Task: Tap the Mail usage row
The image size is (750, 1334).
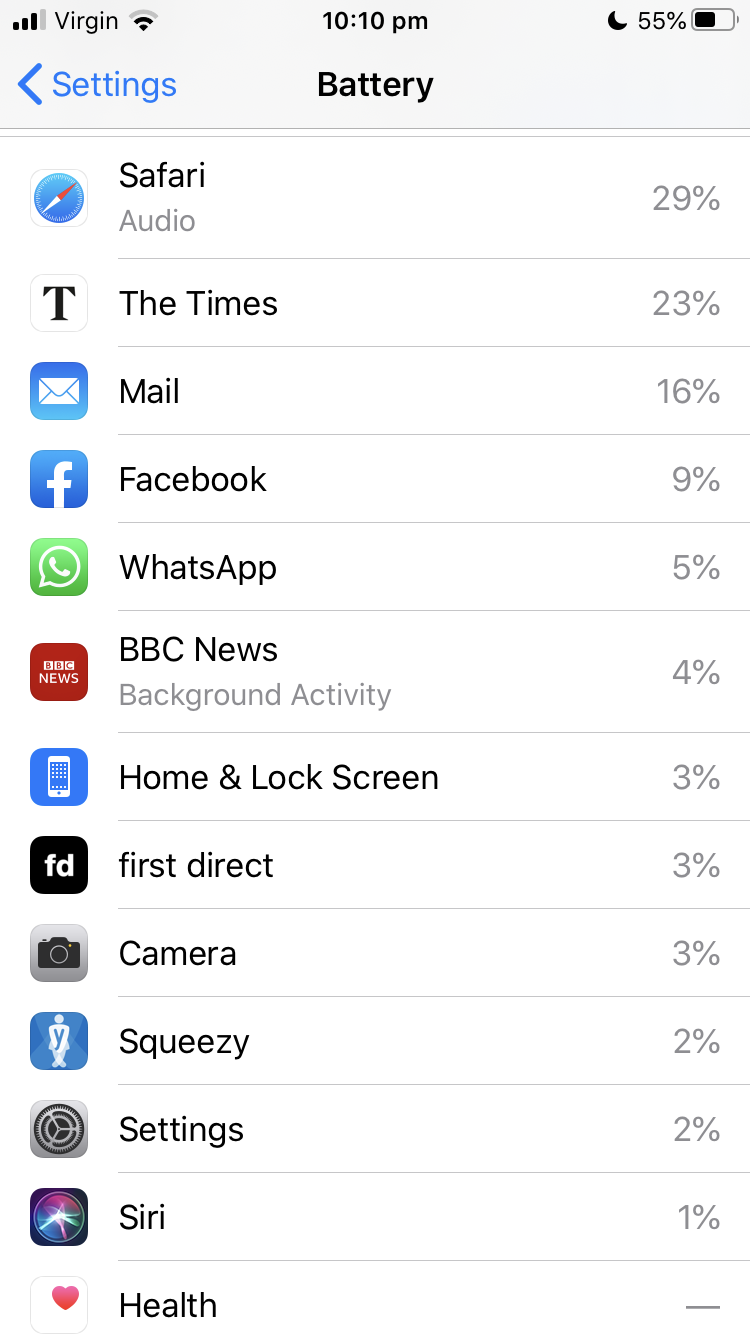Action: coord(375,391)
